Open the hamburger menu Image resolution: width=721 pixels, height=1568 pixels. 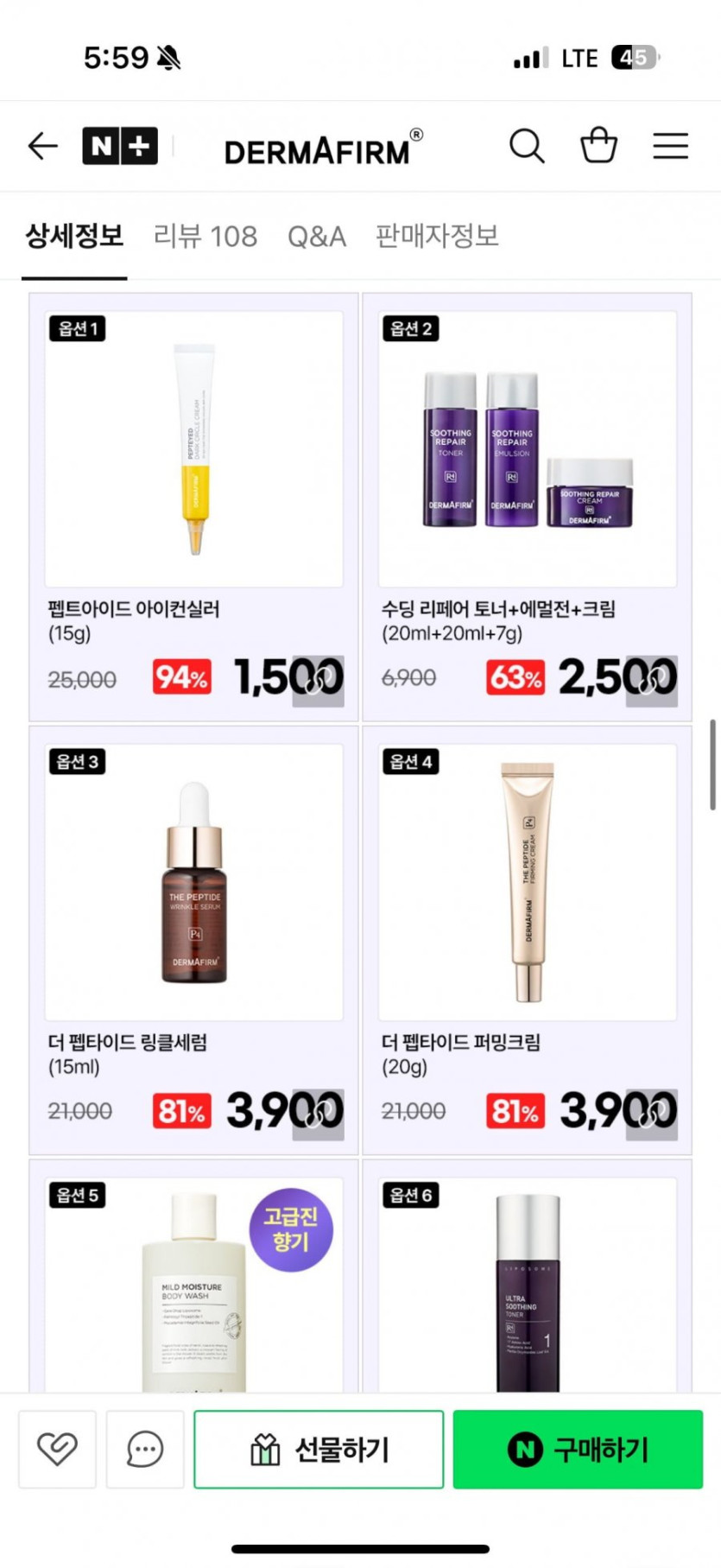[670, 146]
